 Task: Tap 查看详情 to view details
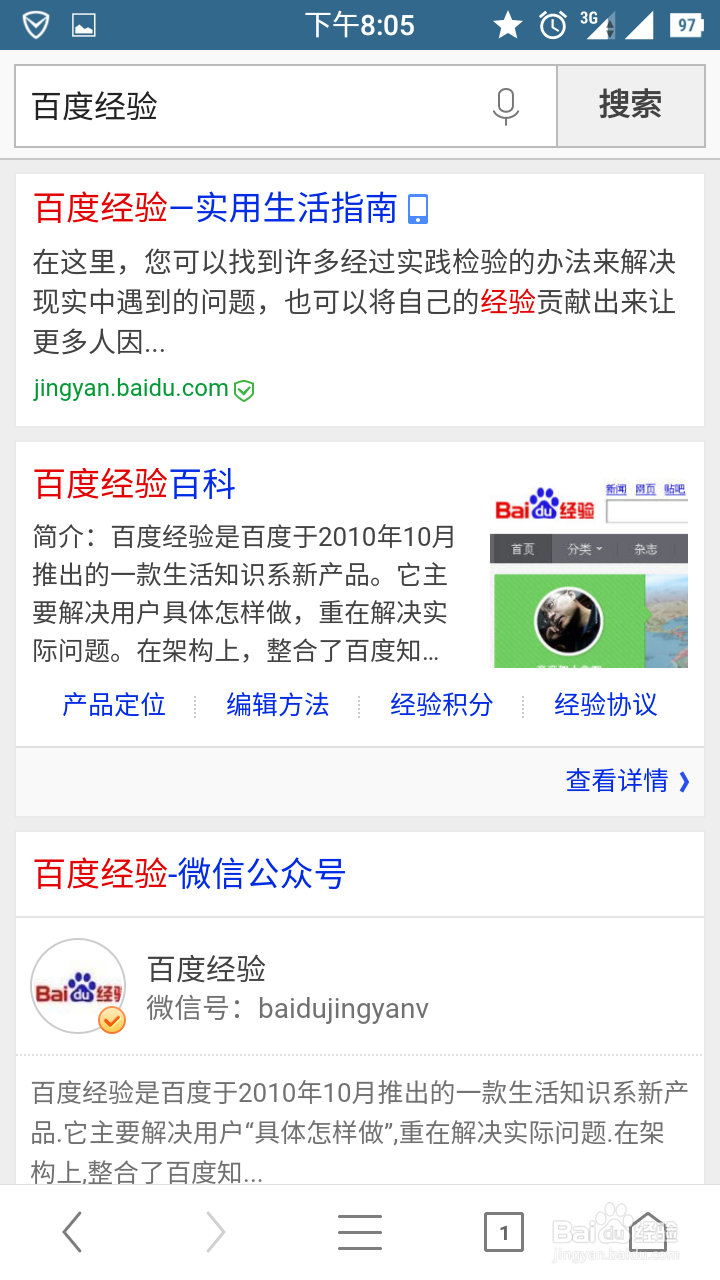click(x=627, y=781)
